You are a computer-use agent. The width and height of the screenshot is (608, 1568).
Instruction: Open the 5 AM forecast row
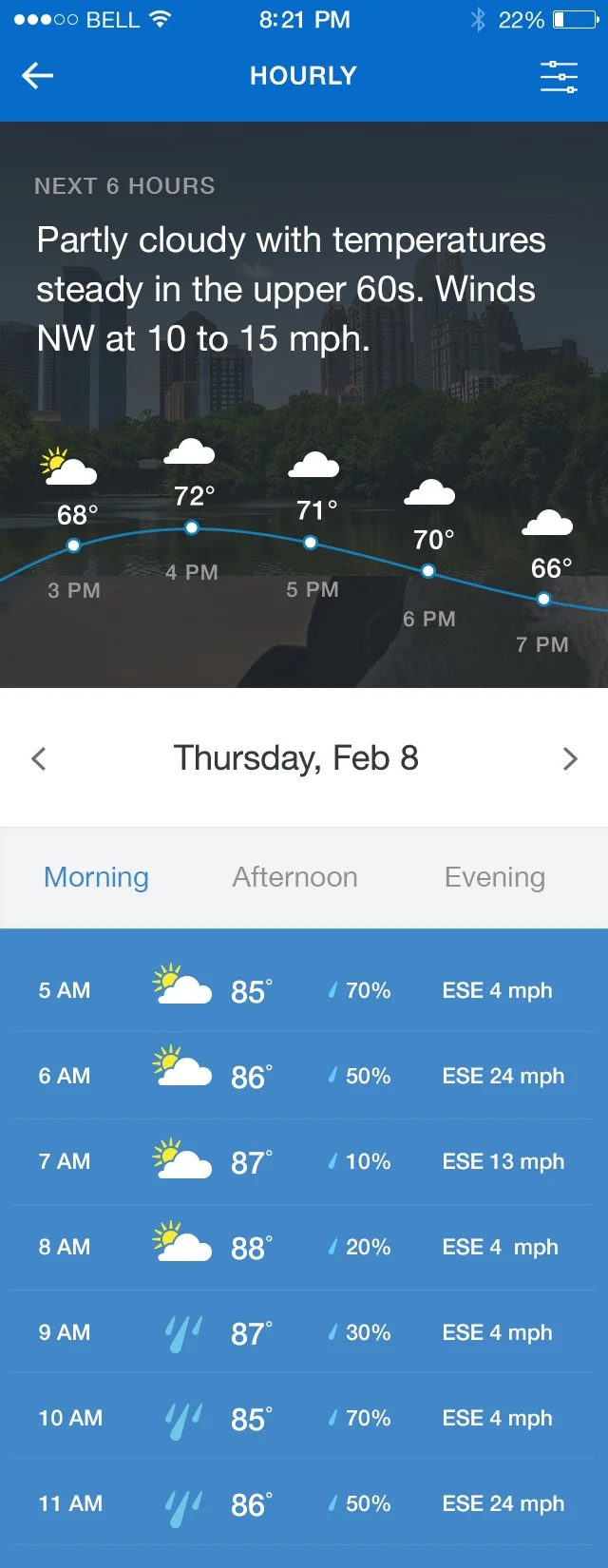[304, 990]
